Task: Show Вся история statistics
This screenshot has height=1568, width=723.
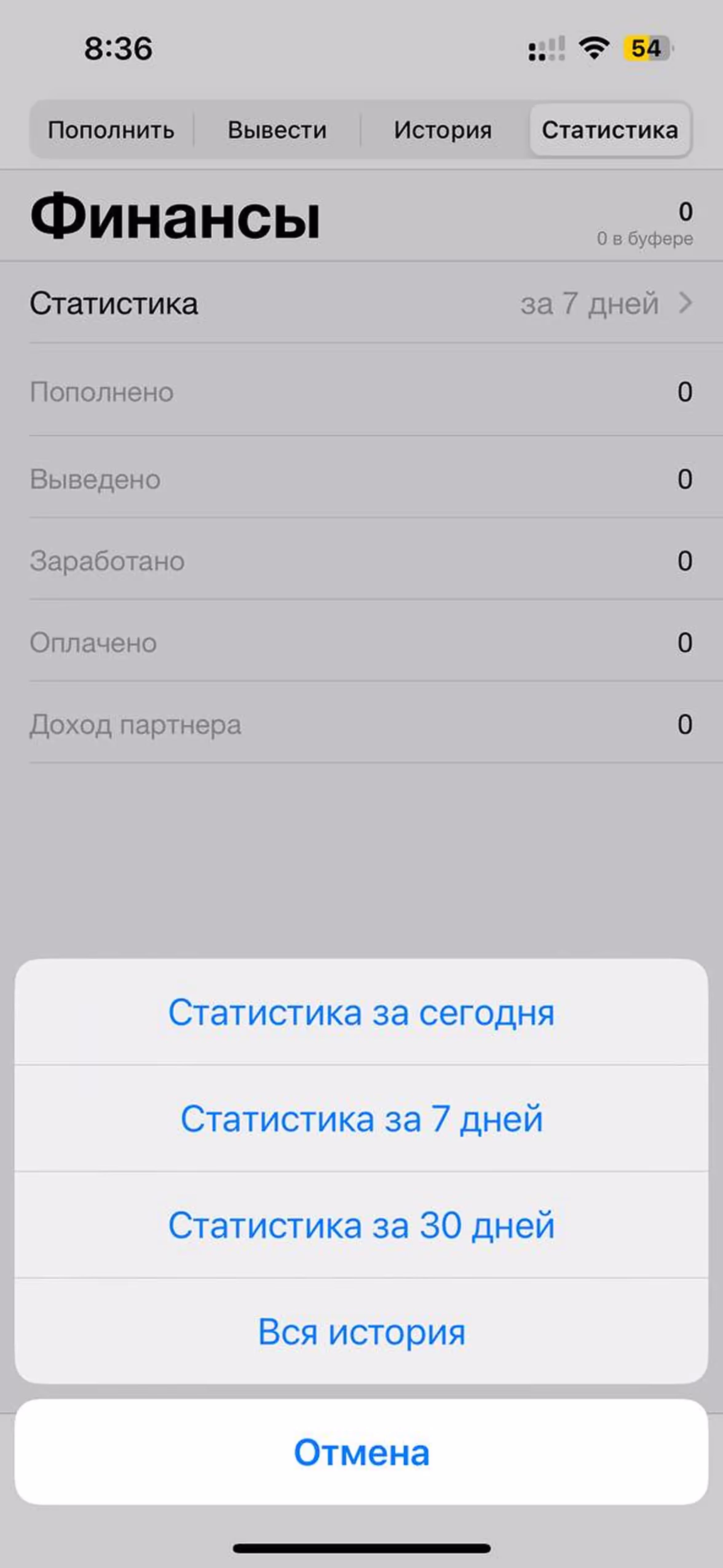Action: (x=361, y=1332)
